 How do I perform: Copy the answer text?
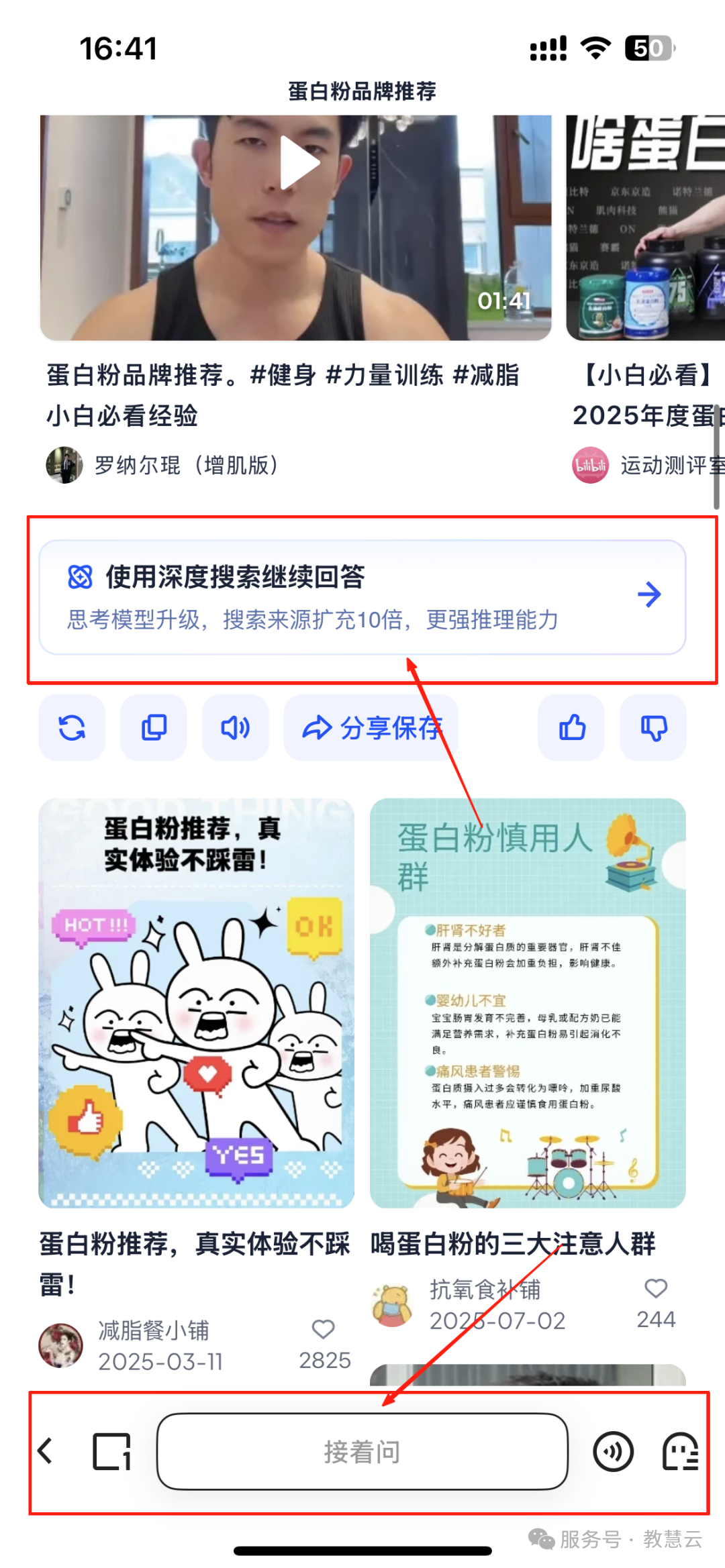(x=154, y=728)
